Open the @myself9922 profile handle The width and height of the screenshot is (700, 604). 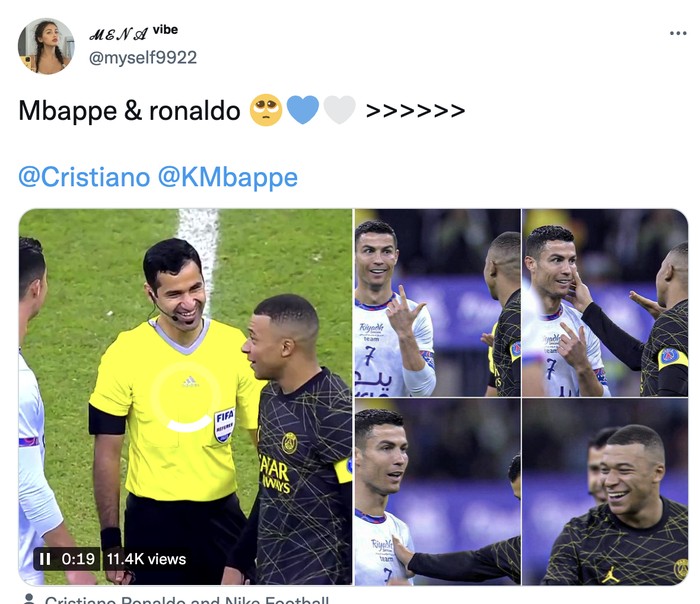tap(143, 58)
